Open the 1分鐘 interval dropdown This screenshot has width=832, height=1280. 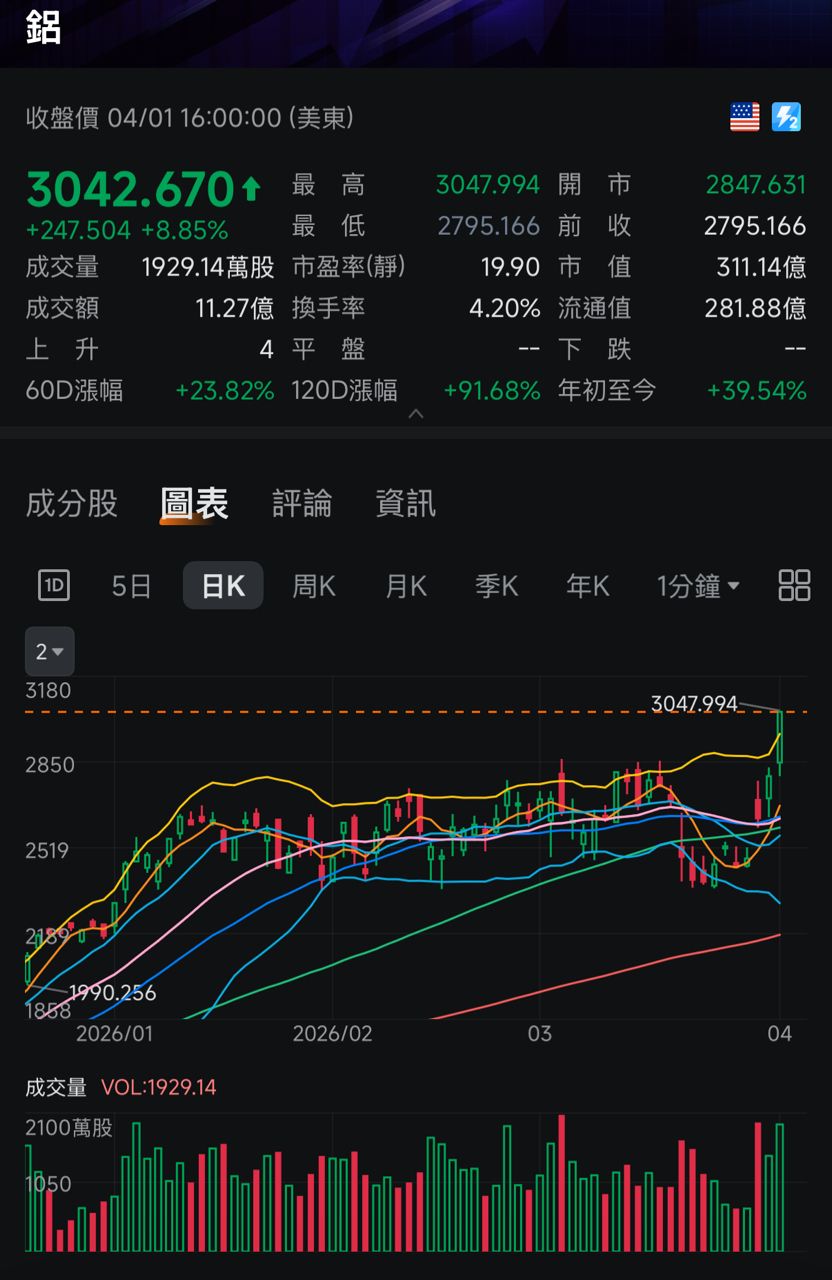(698, 586)
